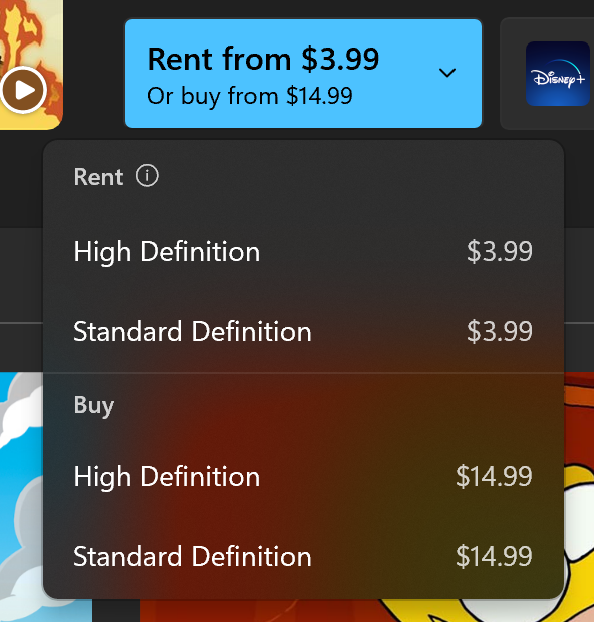Play the trailer on the poster

pos(23,90)
